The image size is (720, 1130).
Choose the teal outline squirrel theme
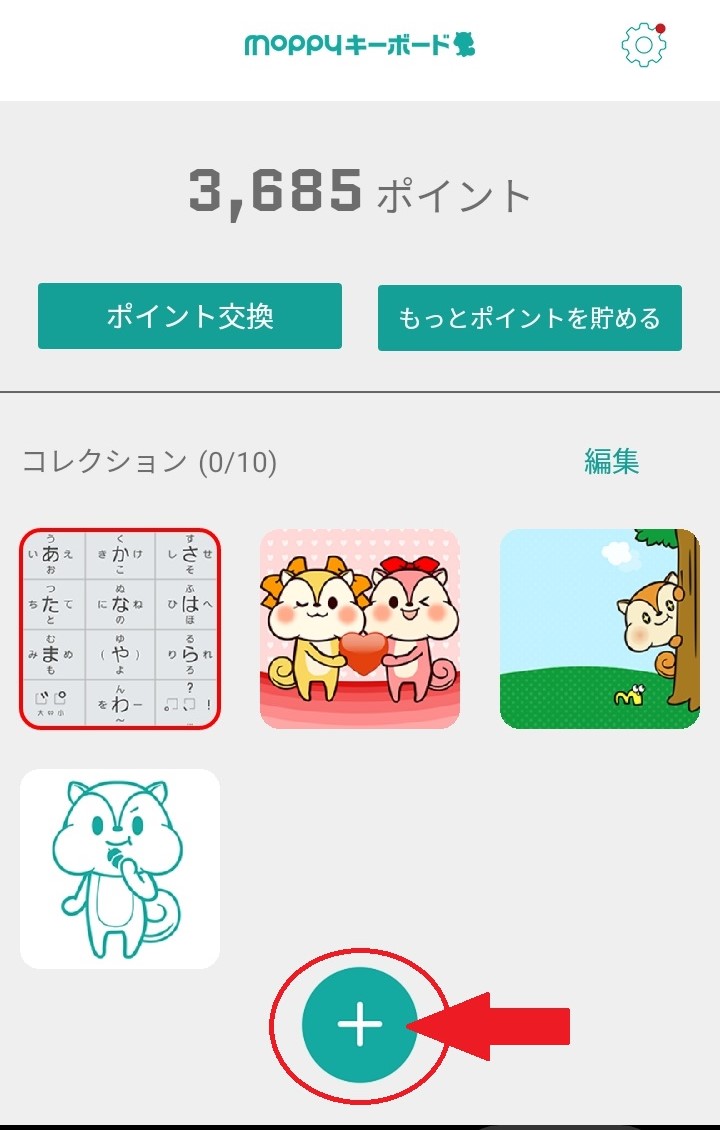(120, 869)
